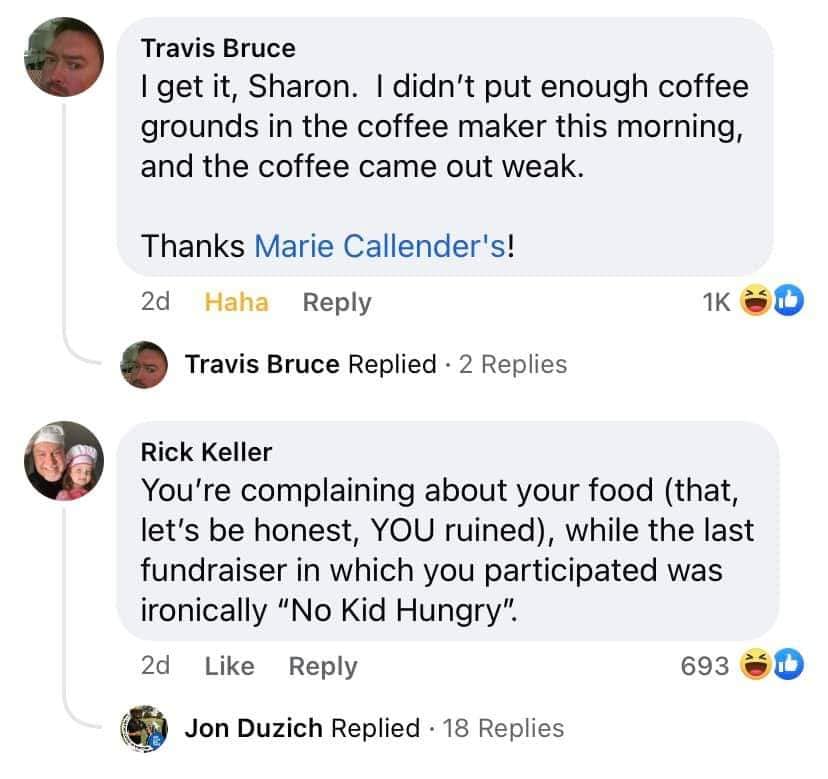Image resolution: width=828 pixels, height=779 pixels.
Task: View the 693 reactions on Rick Keller's comment
Action: click(740, 665)
